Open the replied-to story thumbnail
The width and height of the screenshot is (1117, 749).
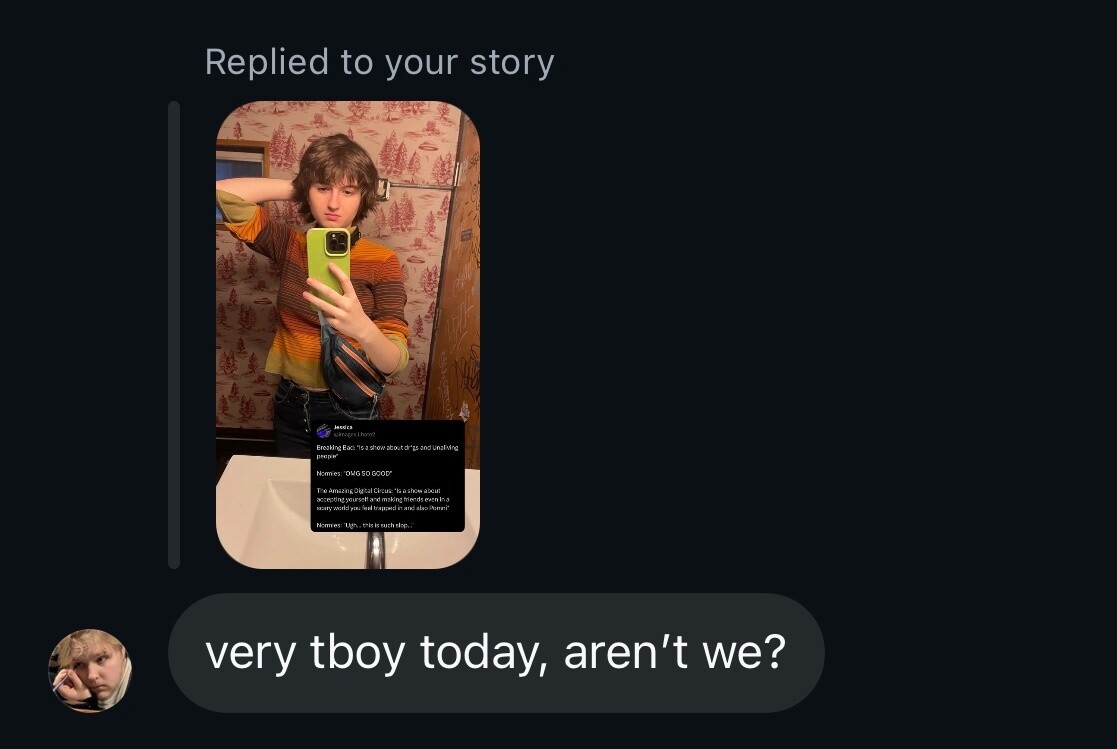coord(347,334)
